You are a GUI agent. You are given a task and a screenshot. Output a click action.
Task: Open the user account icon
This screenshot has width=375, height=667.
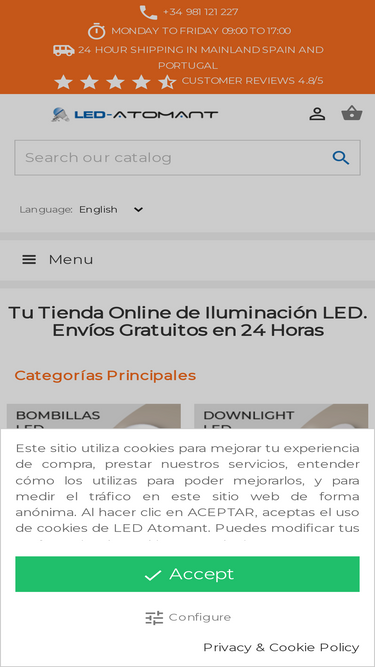pos(317,114)
